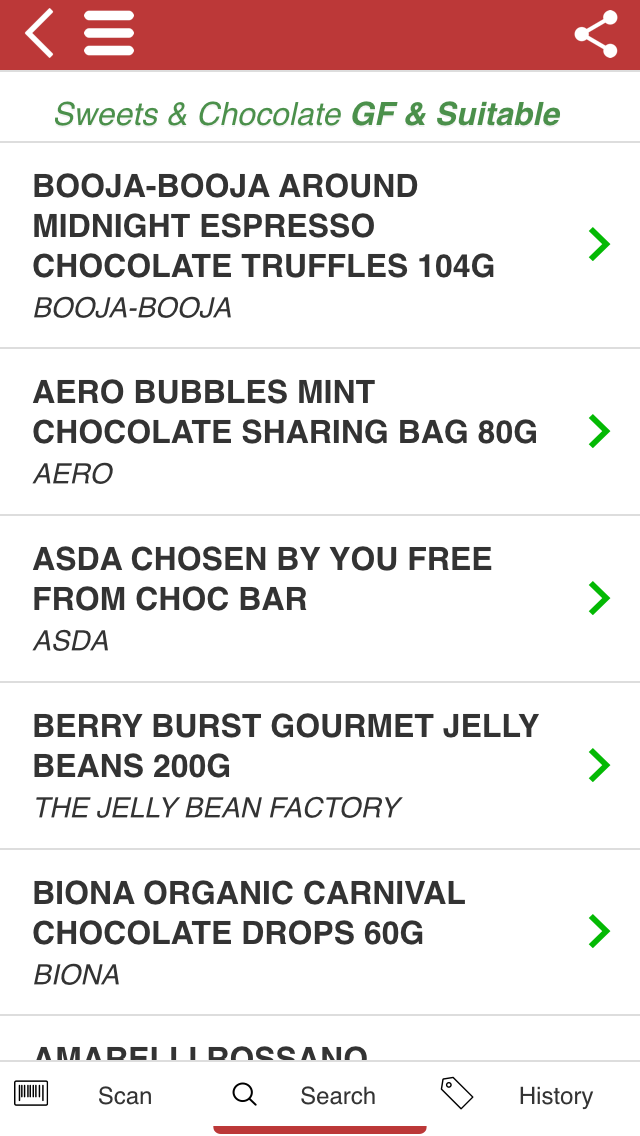Select Berry Burst Gourmet Jelly Beans

tap(320, 765)
